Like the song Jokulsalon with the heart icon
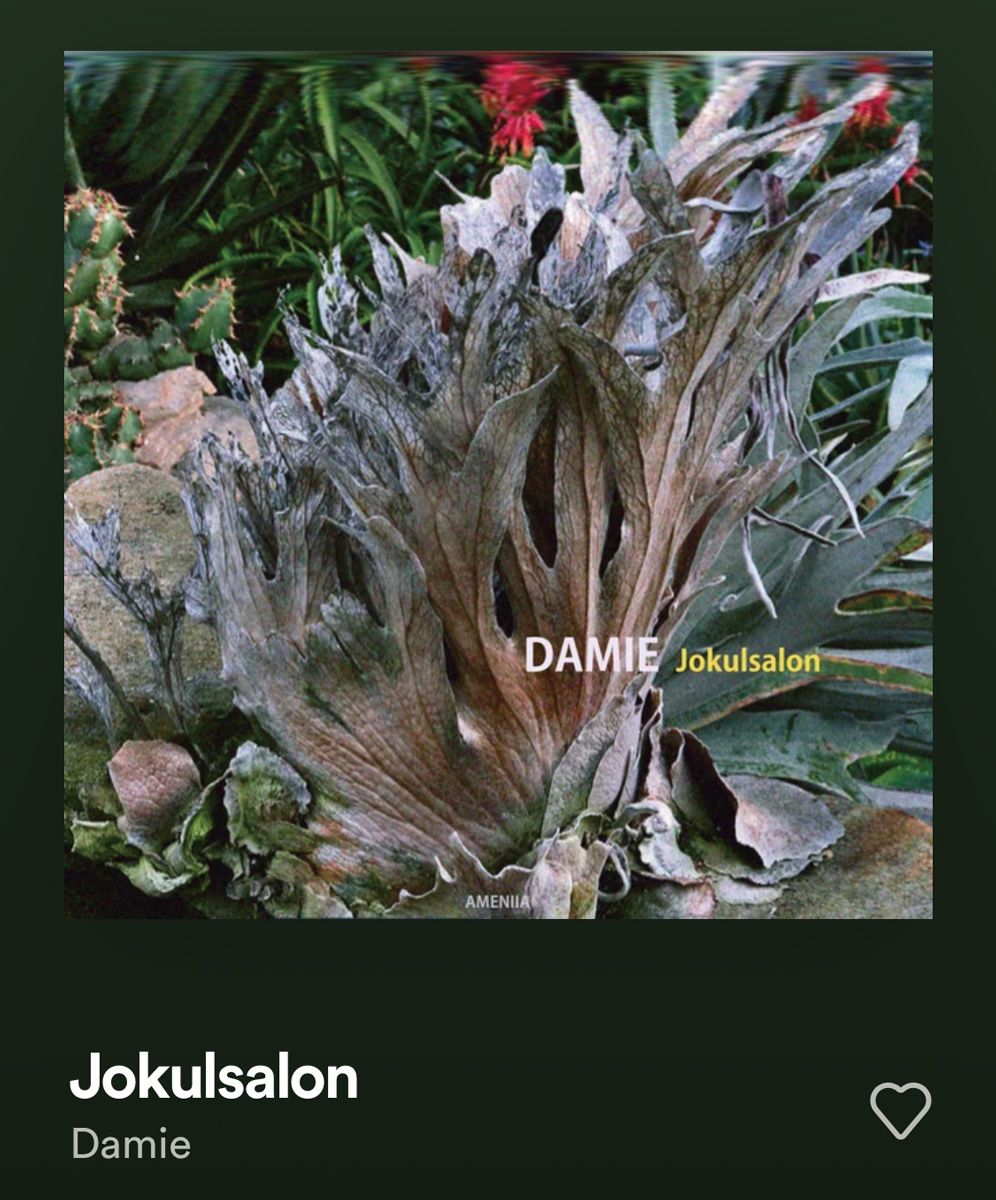 pyautogui.click(x=900, y=1110)
